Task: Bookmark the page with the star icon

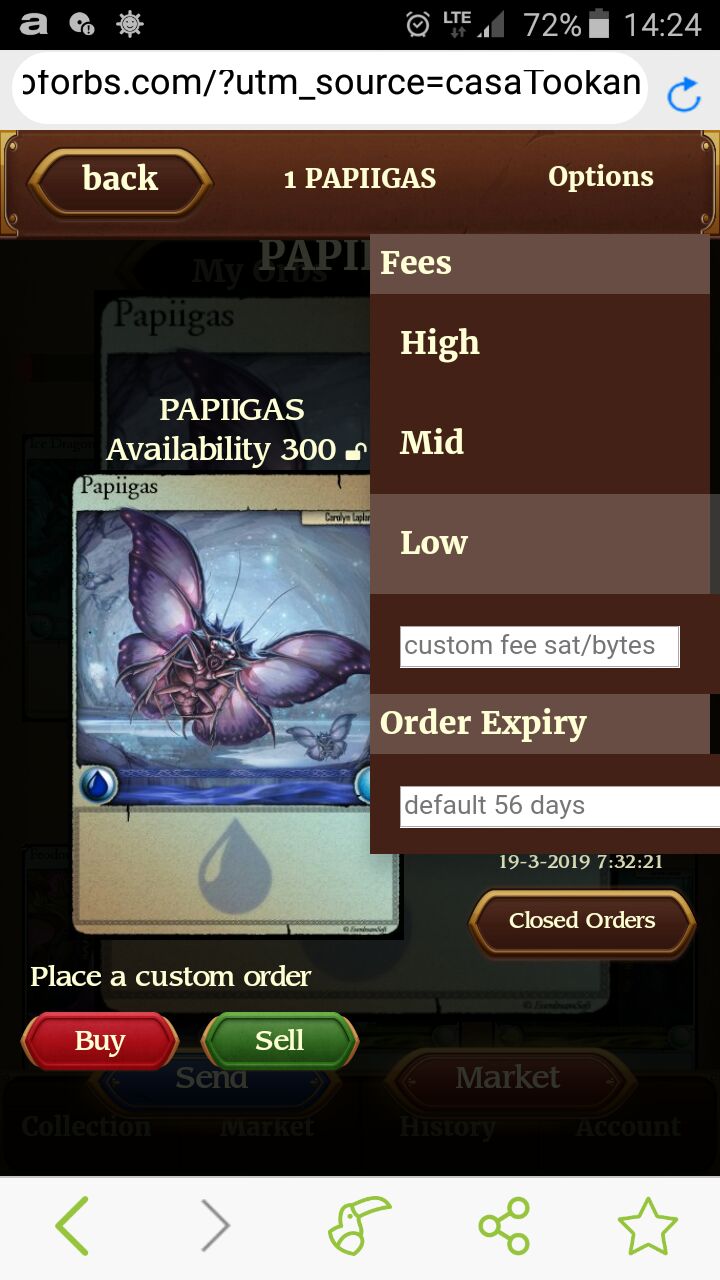Action: pyautogui.click(x=648, y=1226)
